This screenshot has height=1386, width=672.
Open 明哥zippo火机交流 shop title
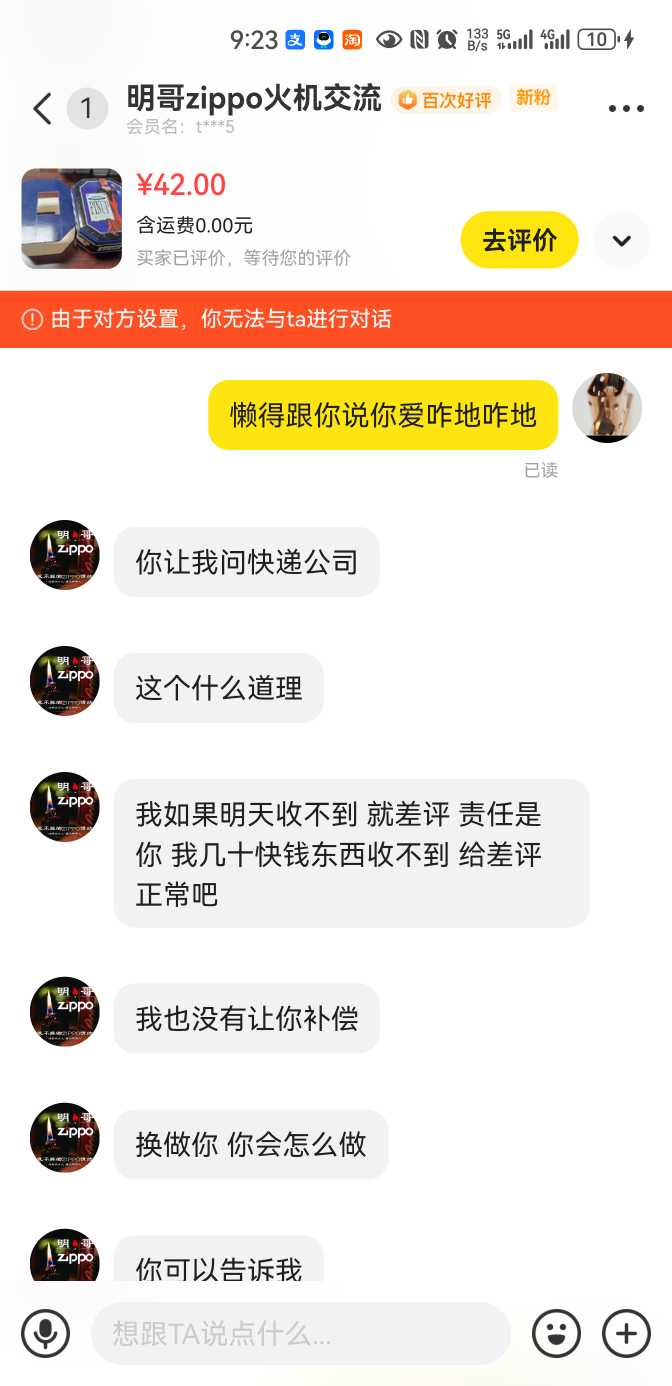coord(254,98)
